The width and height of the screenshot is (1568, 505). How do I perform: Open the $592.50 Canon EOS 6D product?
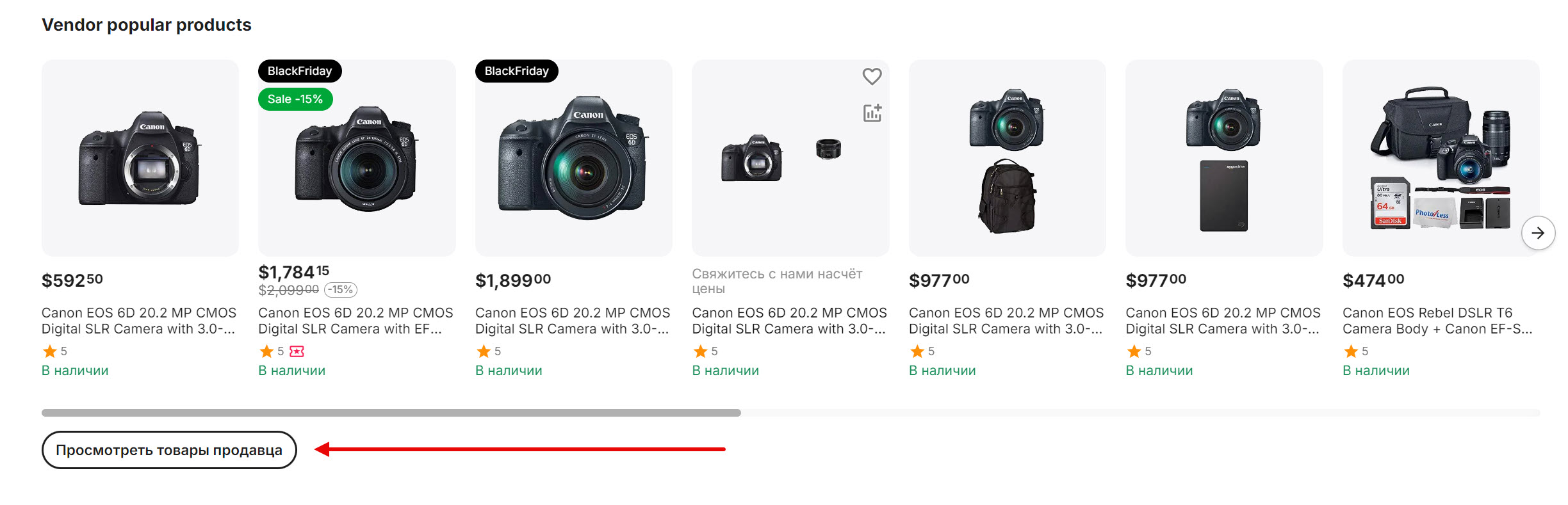tap(140, 159)
